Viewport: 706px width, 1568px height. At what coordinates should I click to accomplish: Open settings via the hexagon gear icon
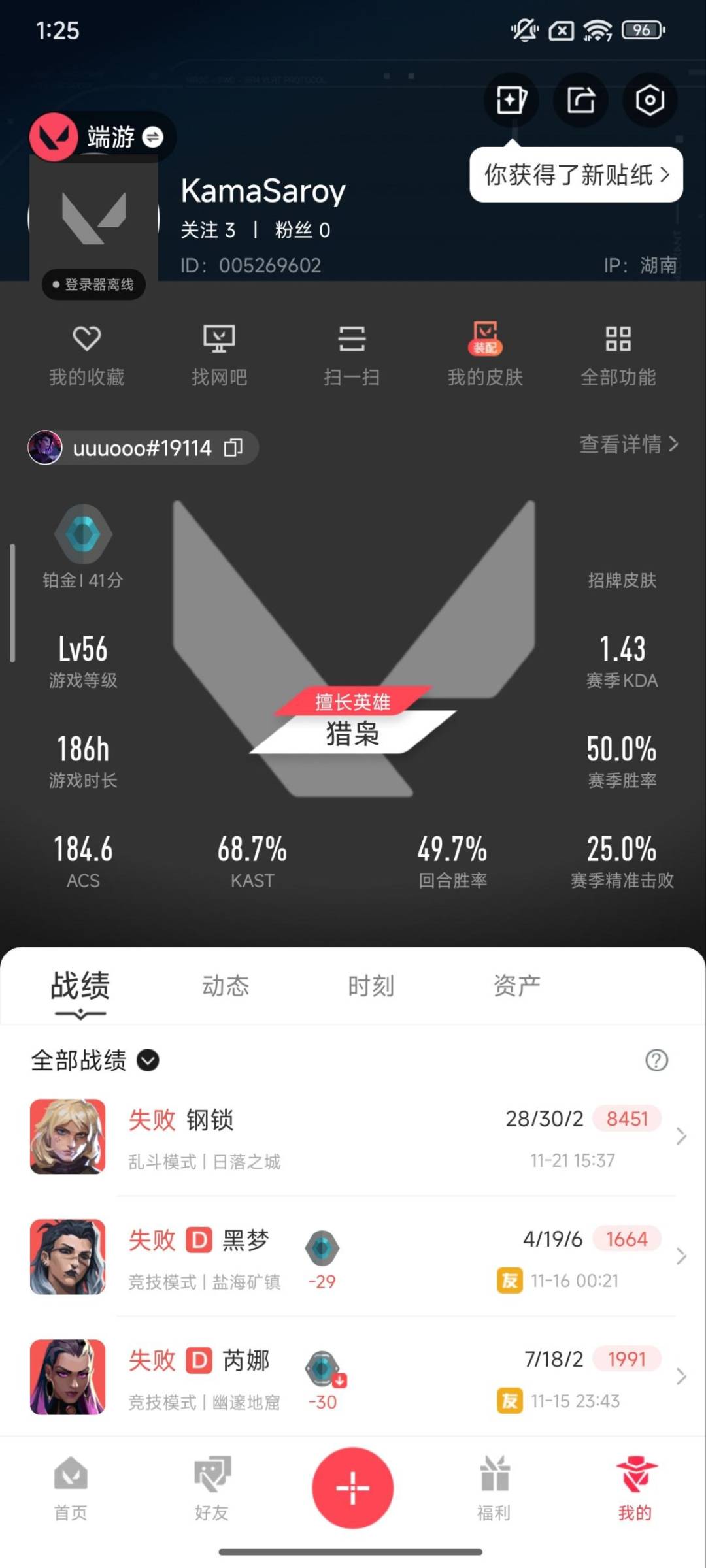[x=649, y=99]
